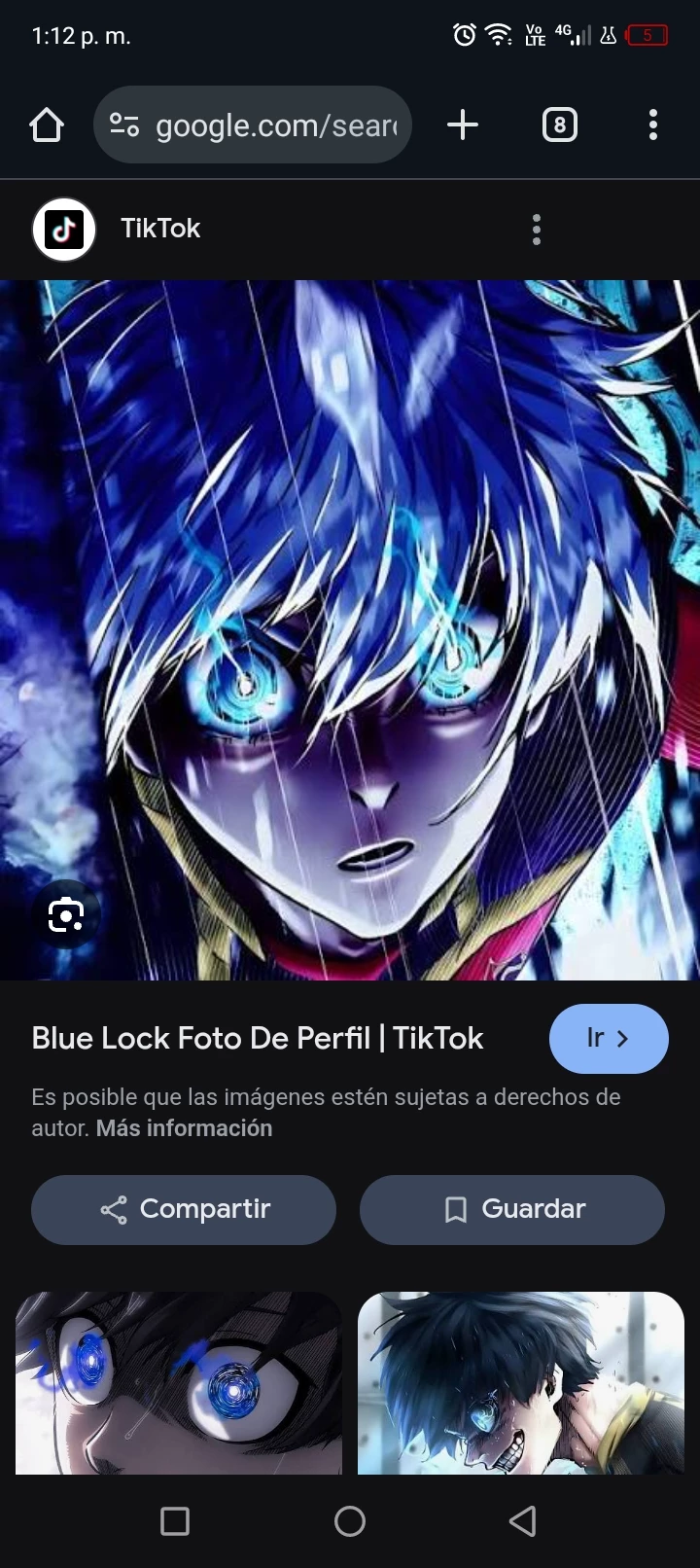Go back using system navigation triangle
Viewport: 700px width, 1568px height.
pyautogui.click(x=523, y=1521)
